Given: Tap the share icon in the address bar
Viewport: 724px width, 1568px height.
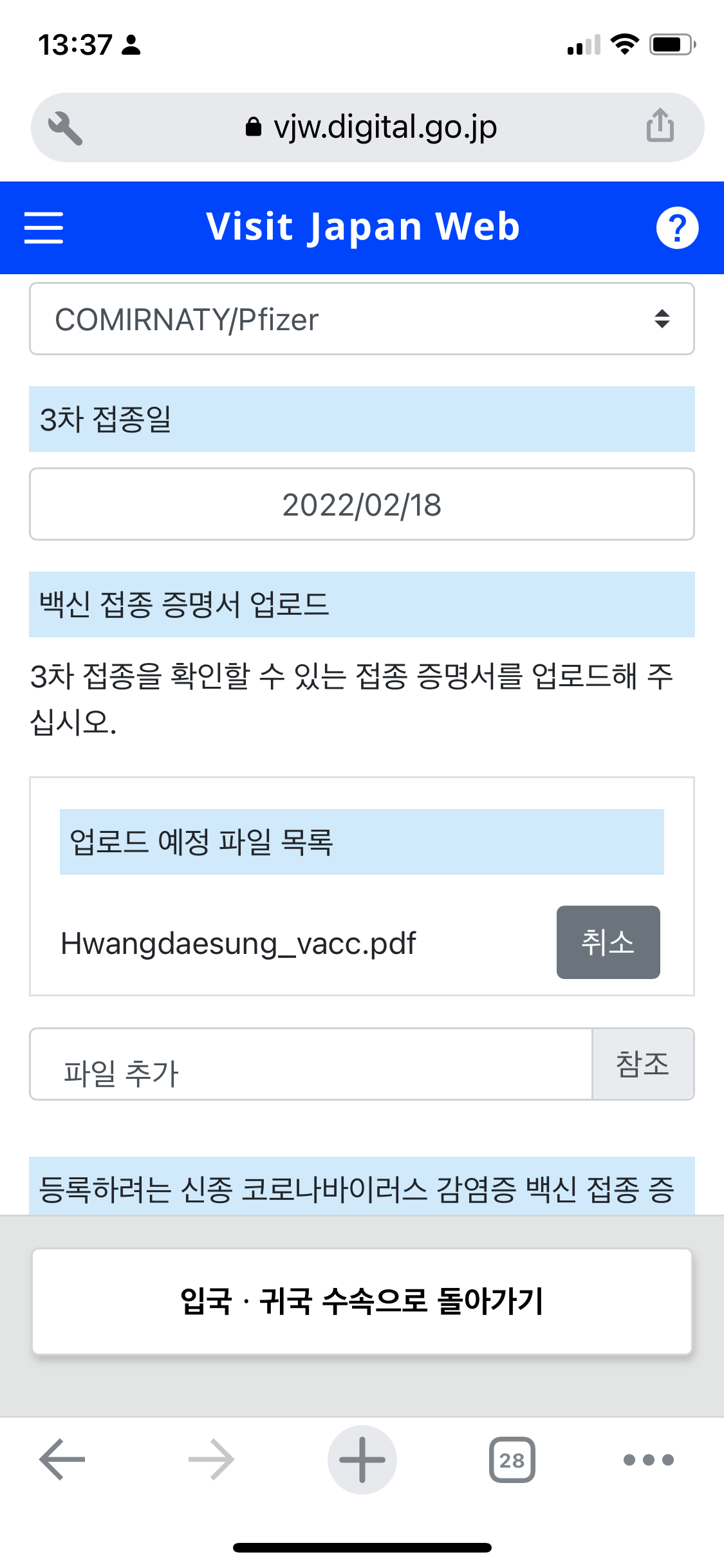Looking at the screenshot, I should pyautogui.click(x=660, y=126).
